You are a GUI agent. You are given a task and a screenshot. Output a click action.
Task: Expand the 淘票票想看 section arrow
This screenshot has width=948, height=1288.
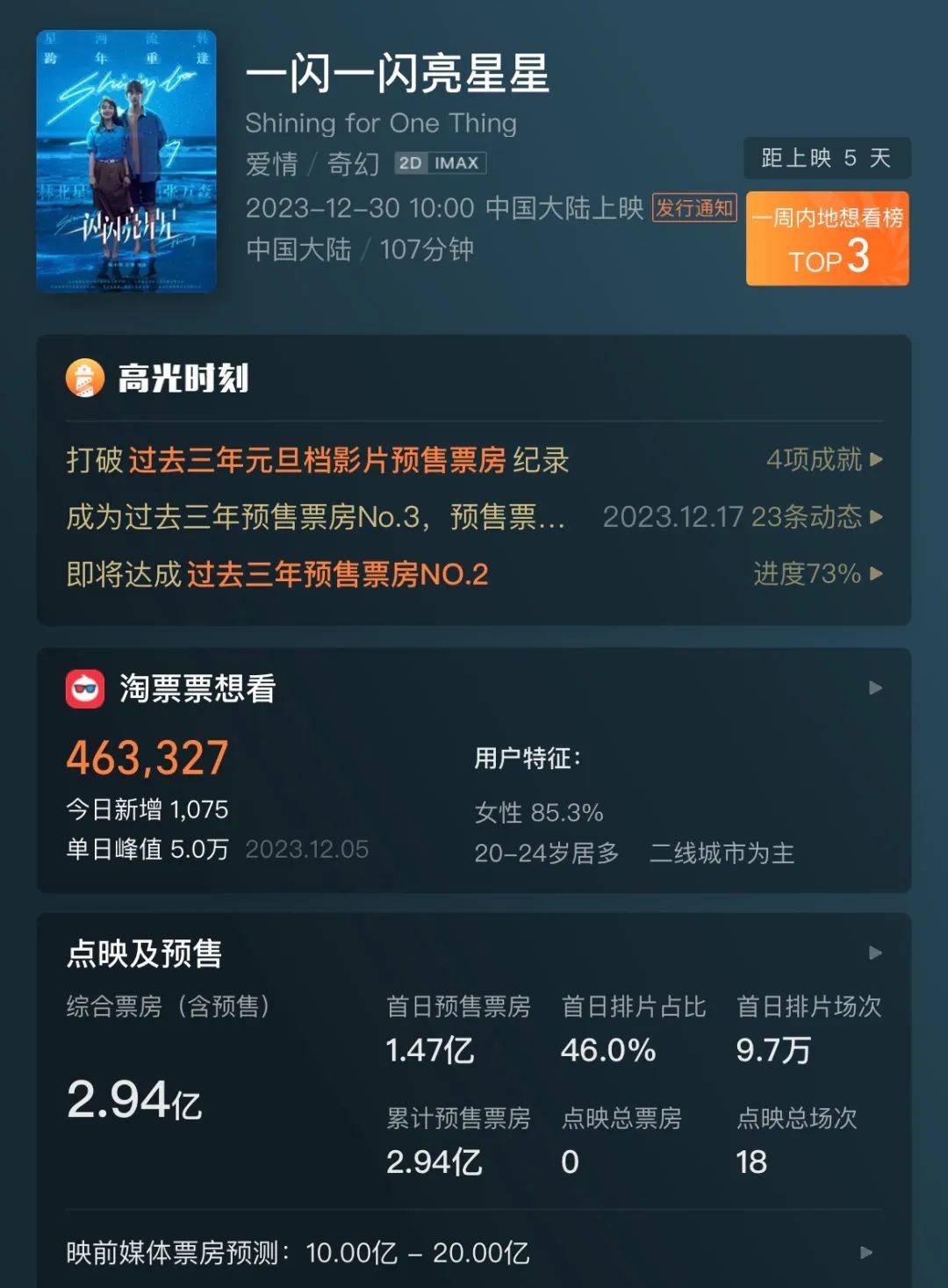tap(874, 687)
